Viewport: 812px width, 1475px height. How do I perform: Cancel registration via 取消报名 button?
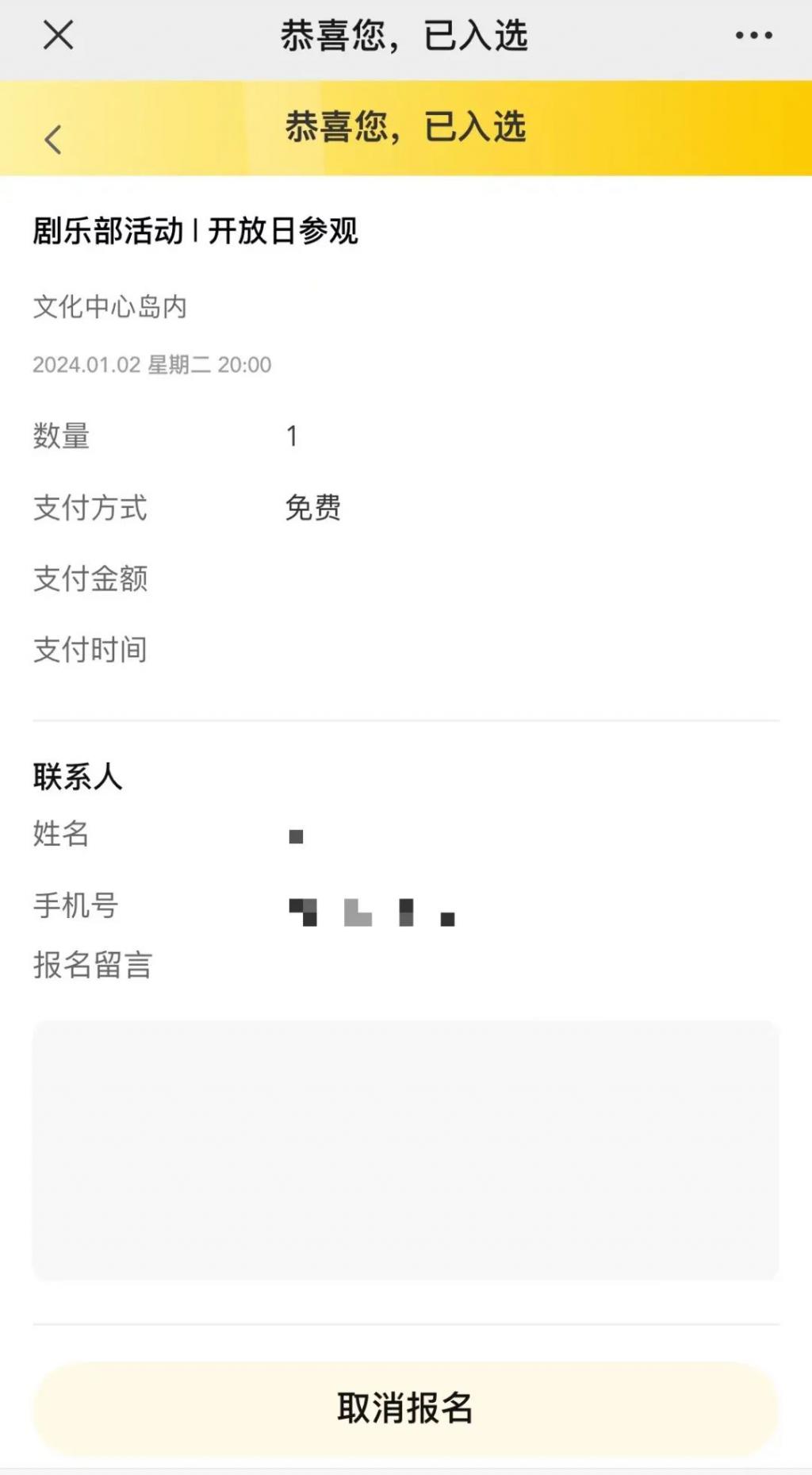(x=405, y=1408)
